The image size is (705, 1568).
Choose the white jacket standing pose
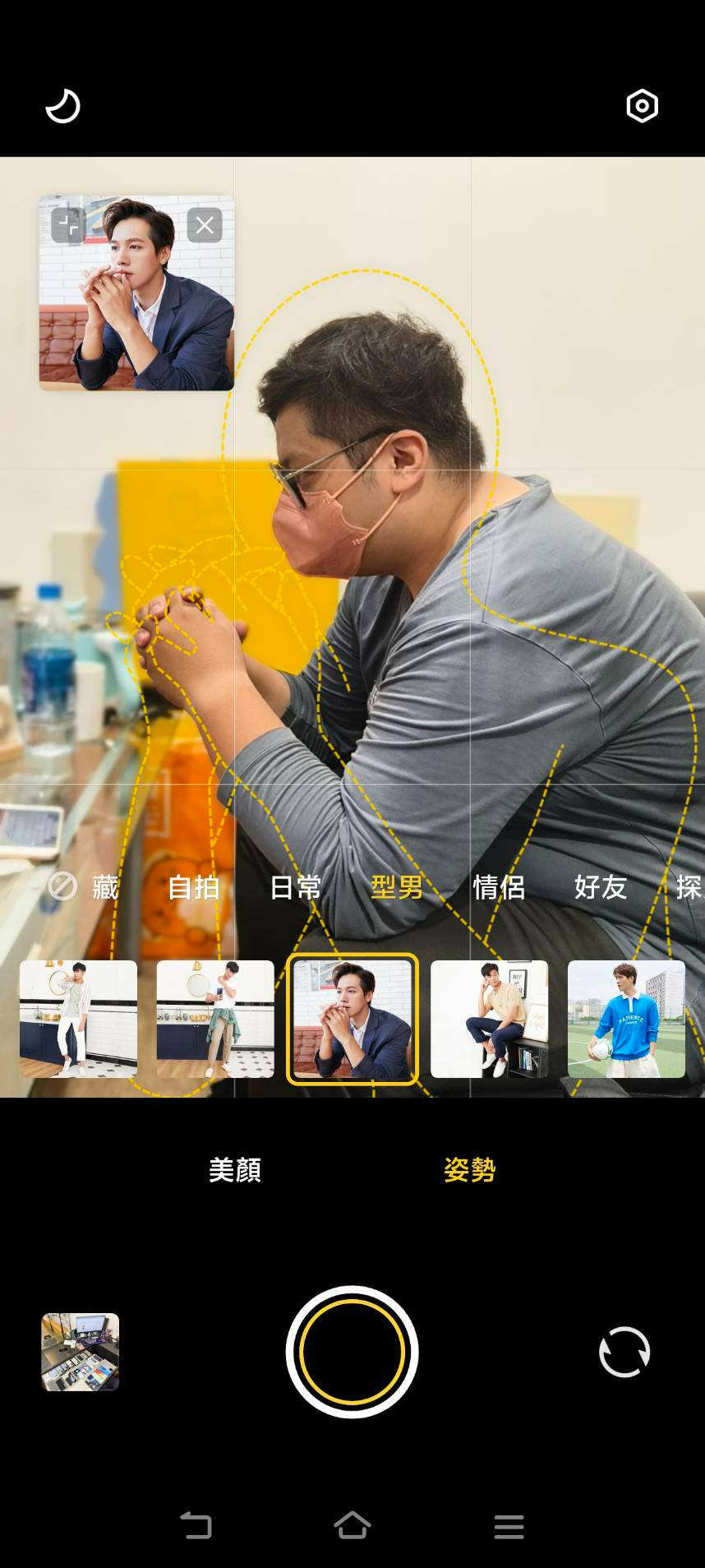click(x=78, y=1019)
